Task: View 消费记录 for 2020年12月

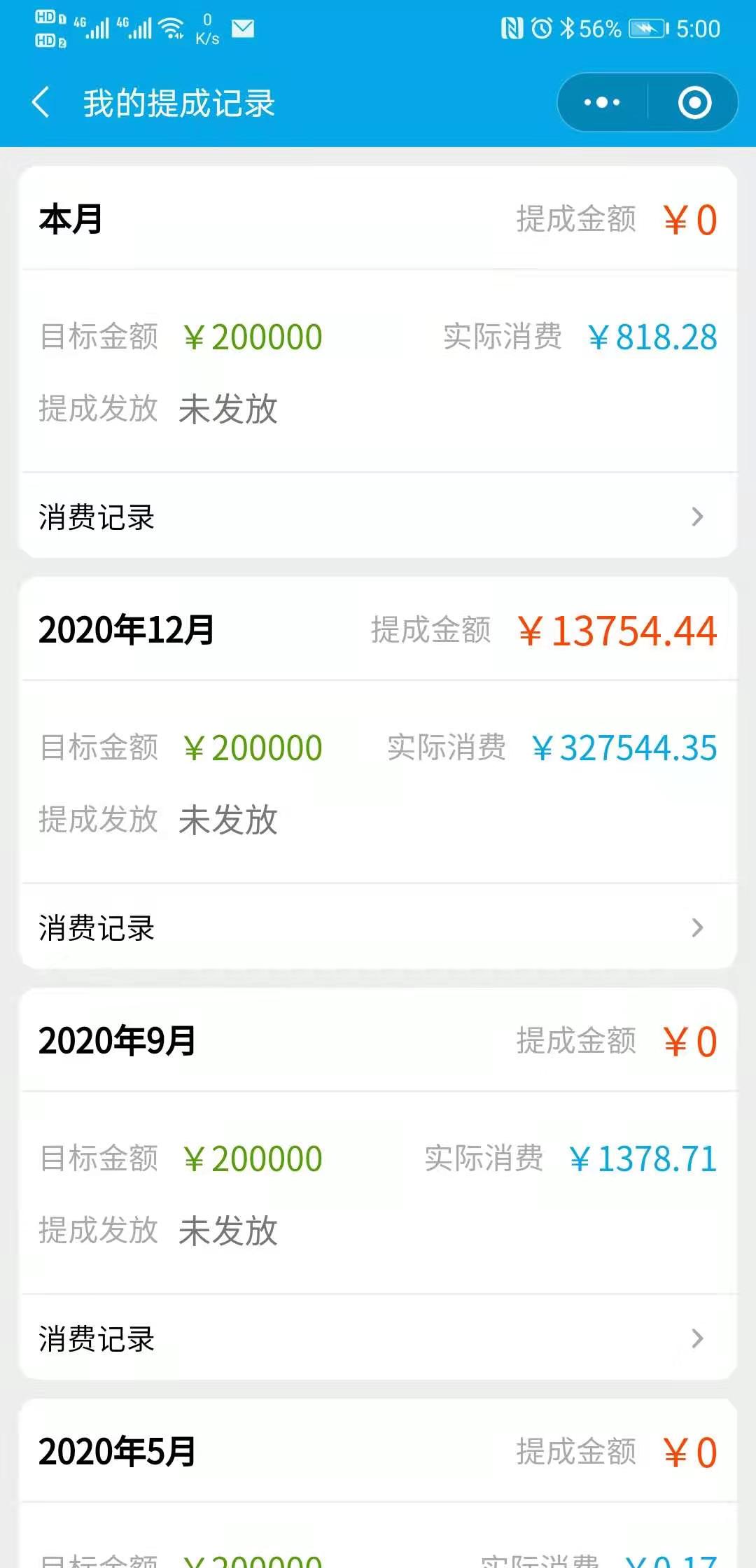Action: click(378, 927)
